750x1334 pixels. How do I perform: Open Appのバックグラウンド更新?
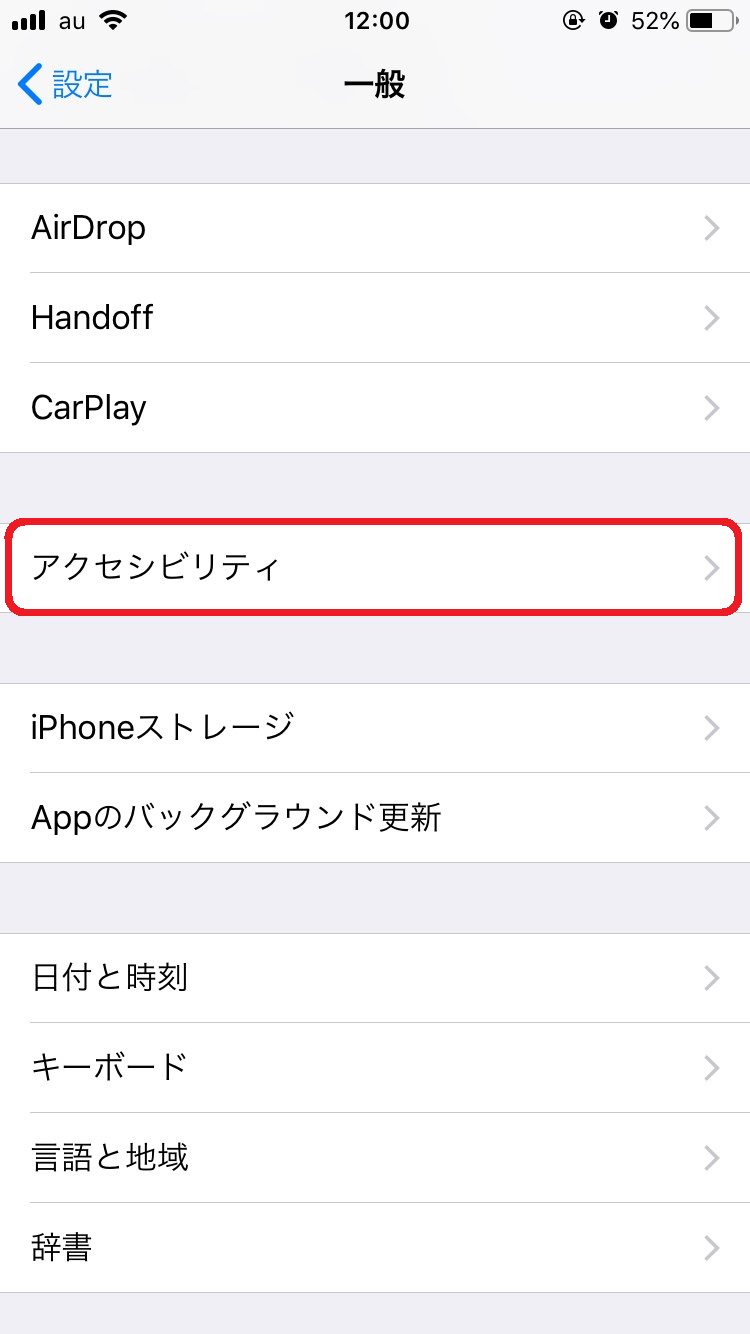(x=375, y=818)
